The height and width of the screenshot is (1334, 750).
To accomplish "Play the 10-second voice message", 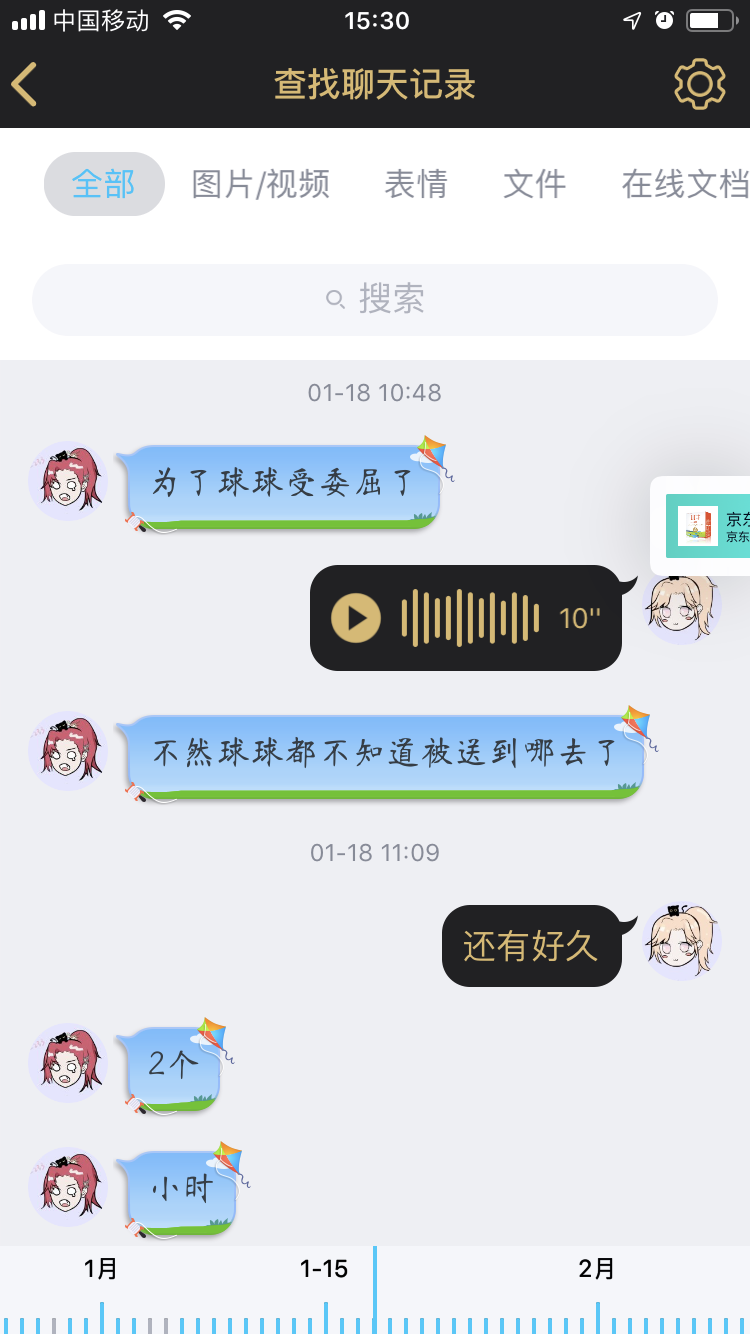I will point(357,618).
